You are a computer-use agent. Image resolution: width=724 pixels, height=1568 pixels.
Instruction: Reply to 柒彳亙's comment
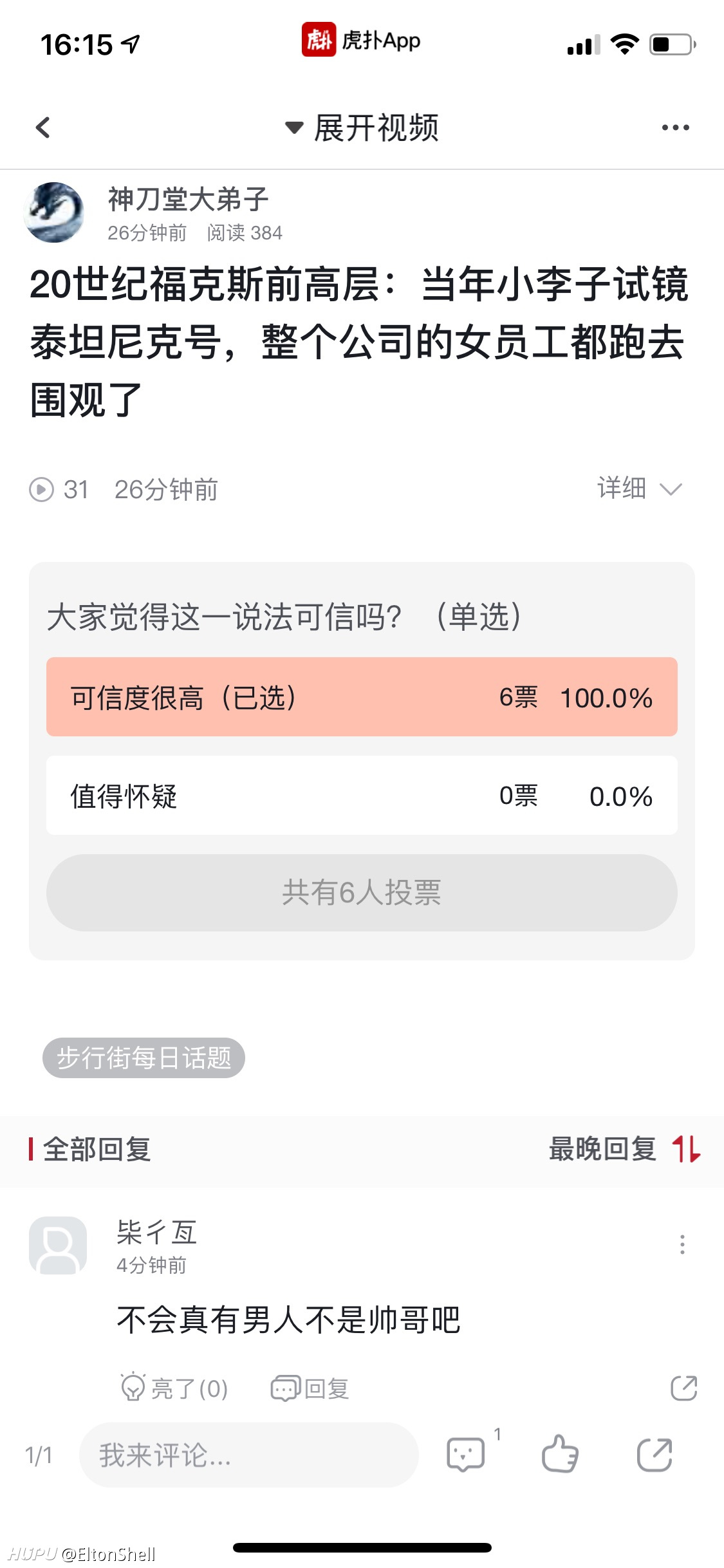tap(310, 1388)
